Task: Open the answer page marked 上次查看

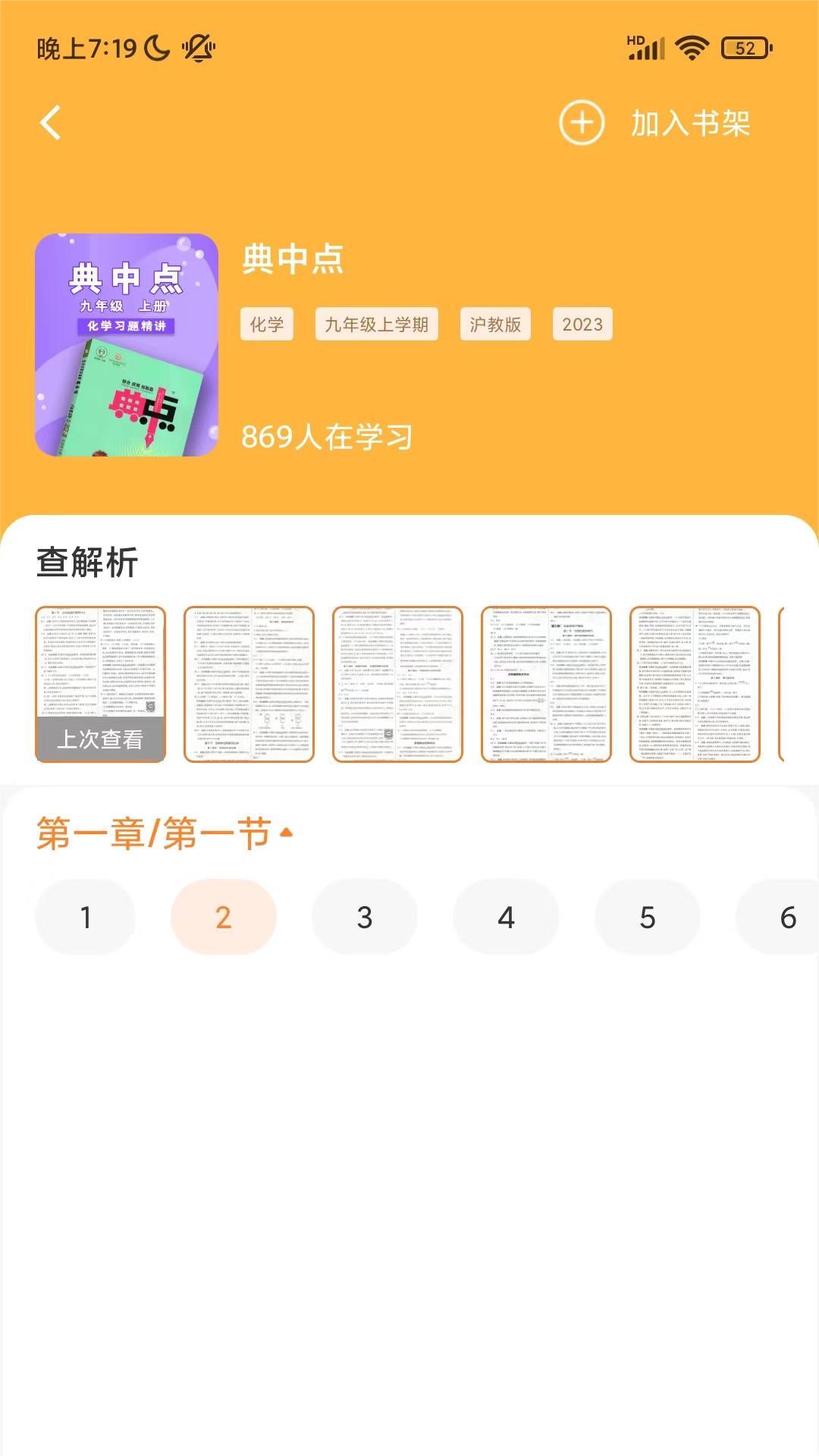Action: click(x=100, y=684)
